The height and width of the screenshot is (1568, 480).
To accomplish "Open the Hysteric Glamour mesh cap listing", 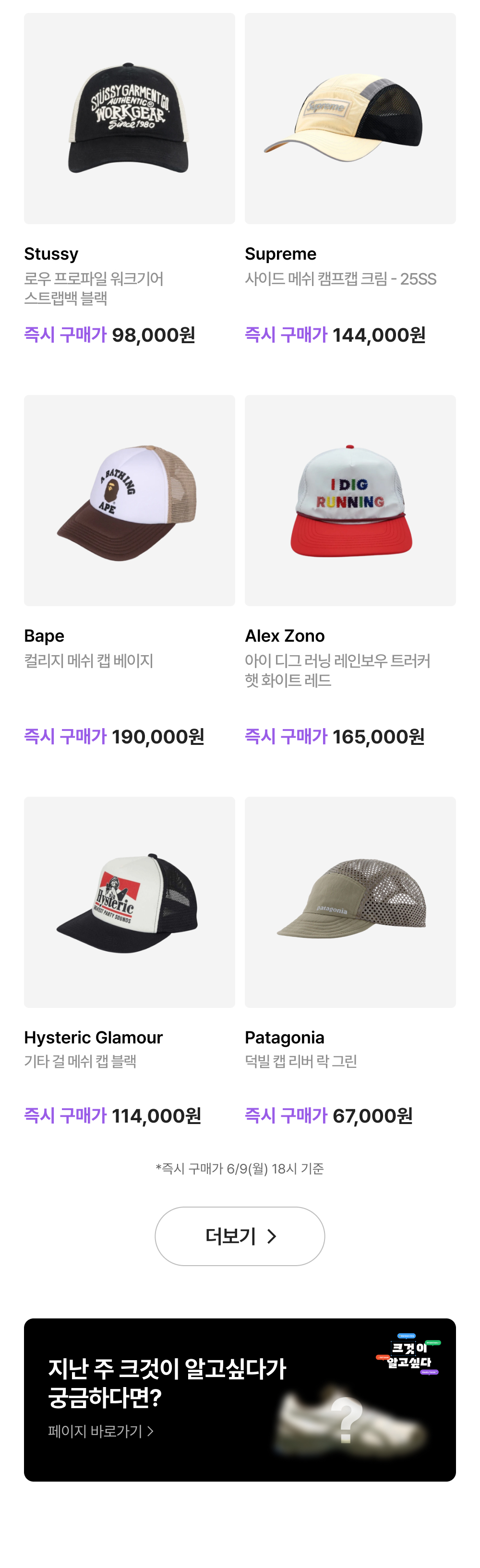I will coord(129,901).
